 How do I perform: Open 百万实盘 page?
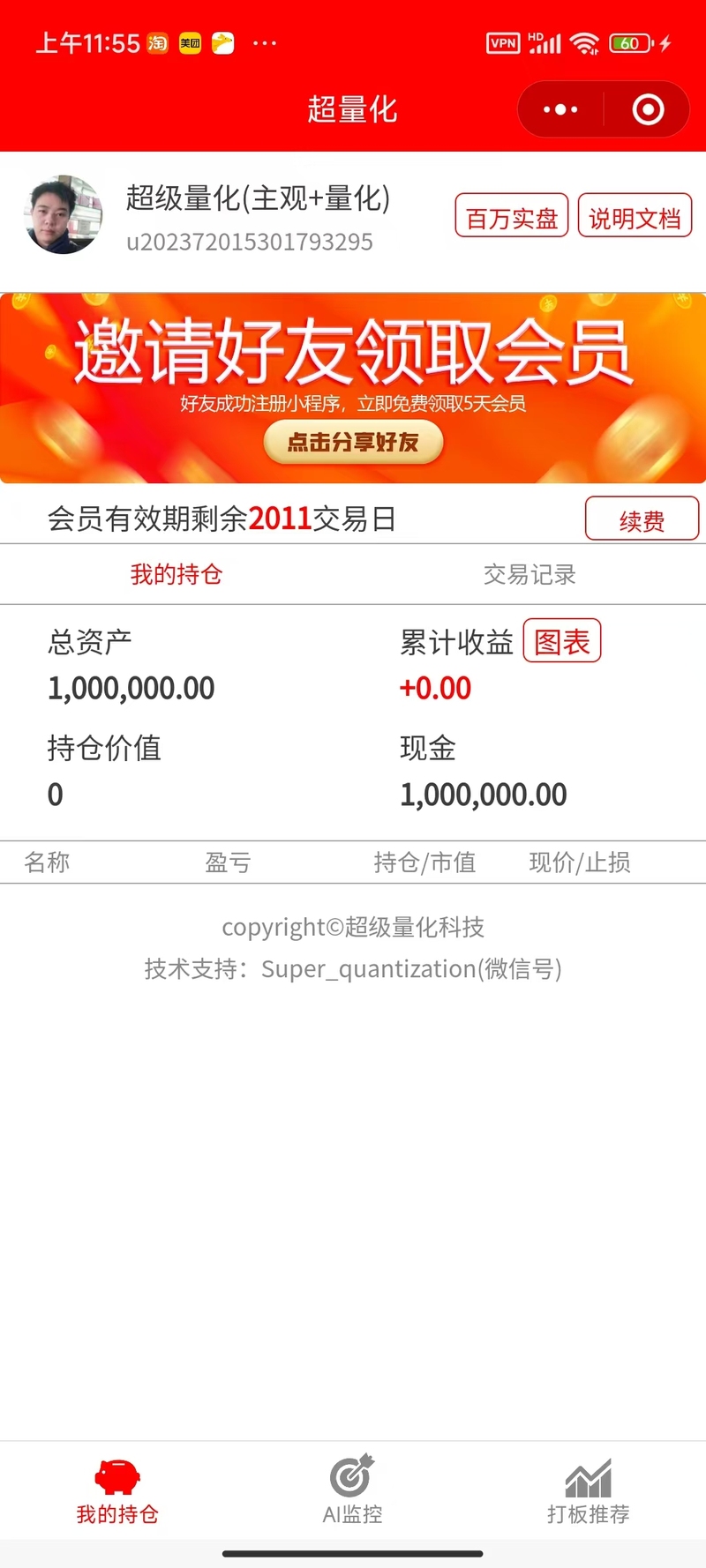point(512,217)
